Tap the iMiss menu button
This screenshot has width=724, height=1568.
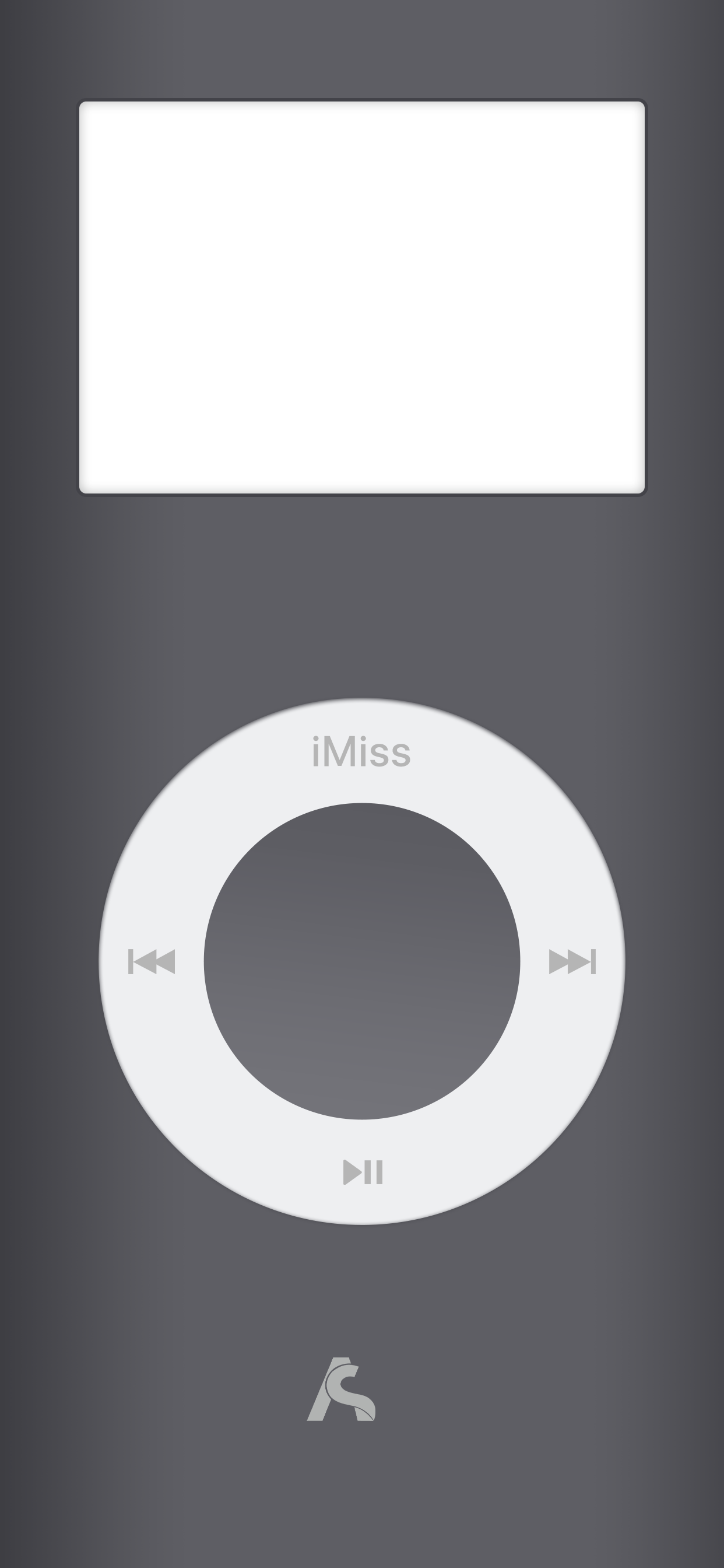point(361,752)
